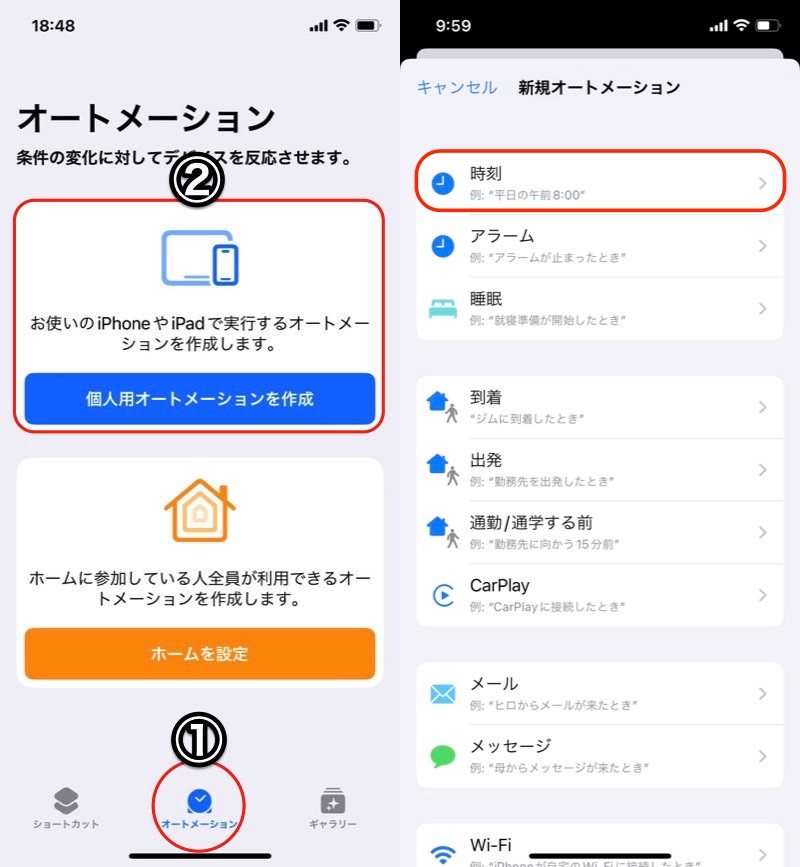
Task: Select the CarPlay trigger row
Action: (x=599, y=595)
